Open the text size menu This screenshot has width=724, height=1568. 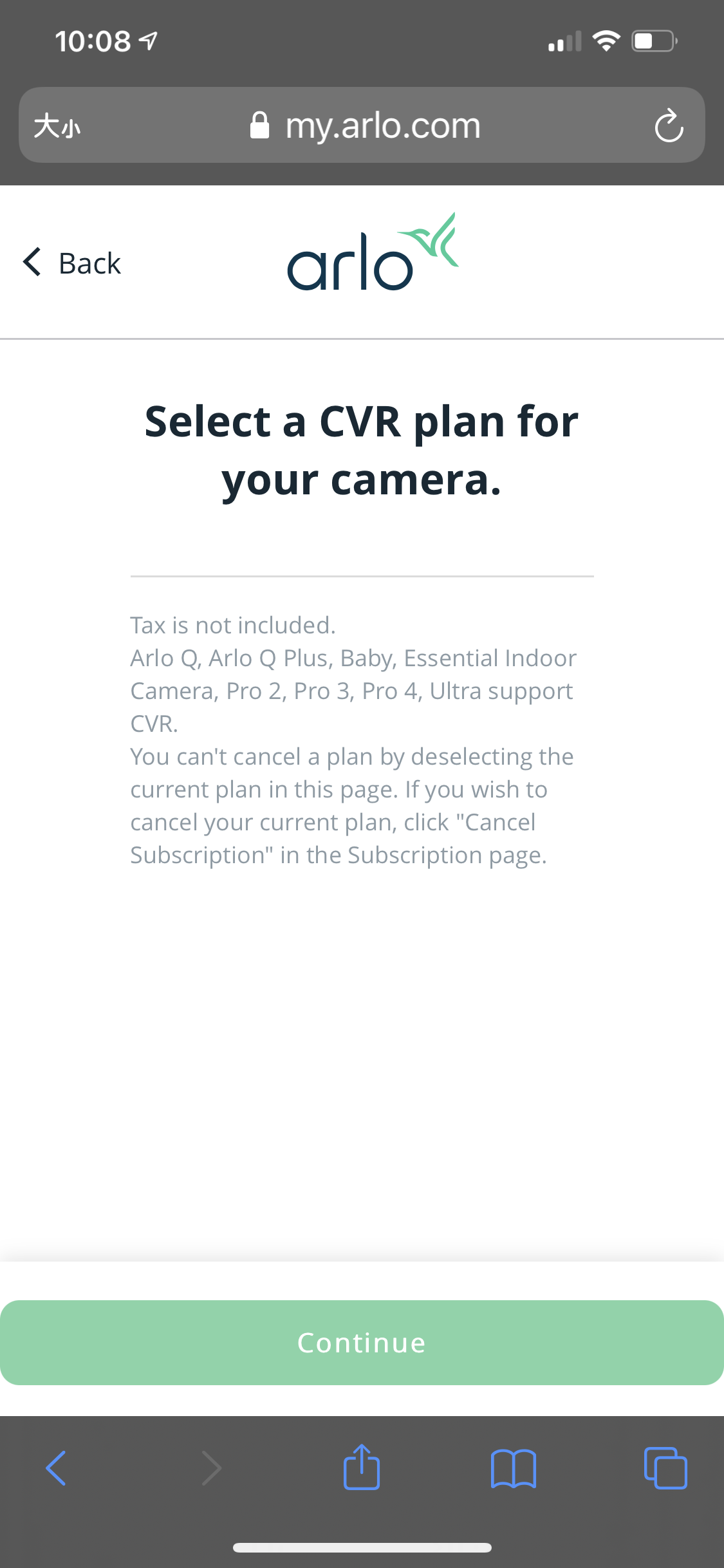(x=57, y=126)
